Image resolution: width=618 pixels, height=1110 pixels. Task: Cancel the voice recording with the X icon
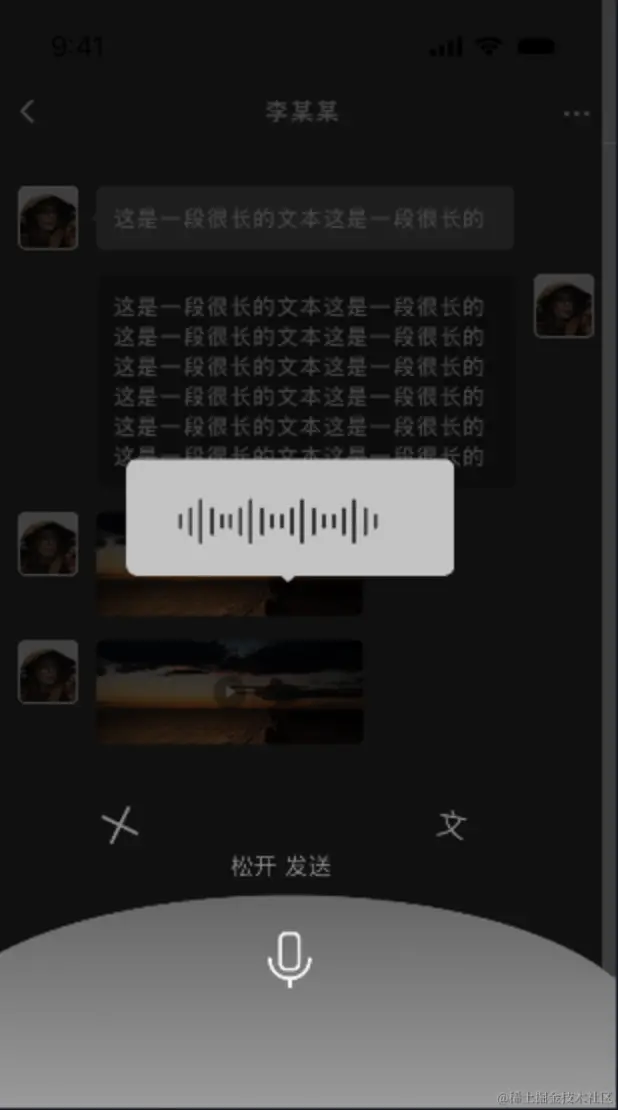(x=121, y=826)
